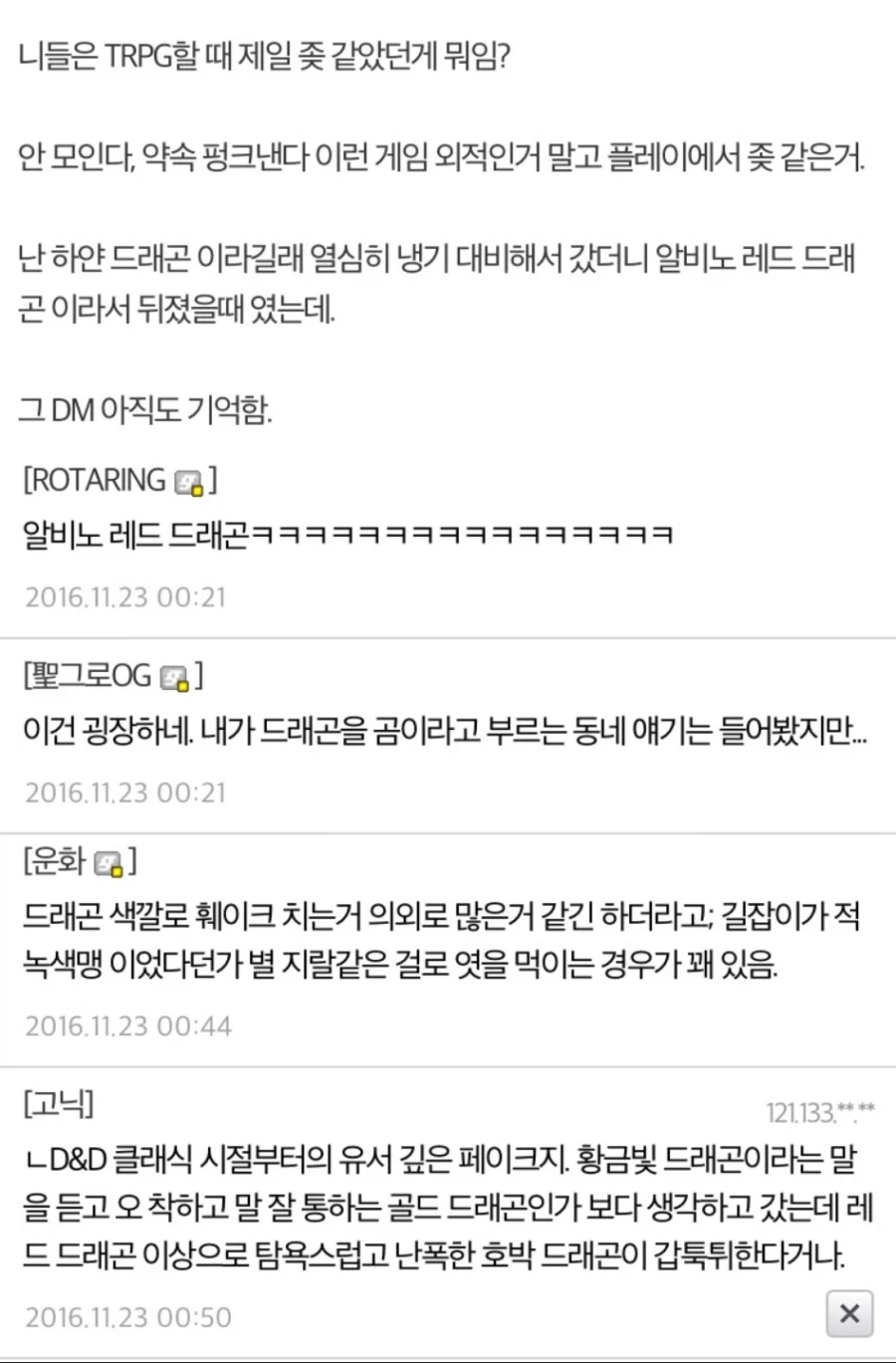Delete the comment posted by 고닉
The height and width of the screenshot is (1363, 896).
[x=849, y=1314]
